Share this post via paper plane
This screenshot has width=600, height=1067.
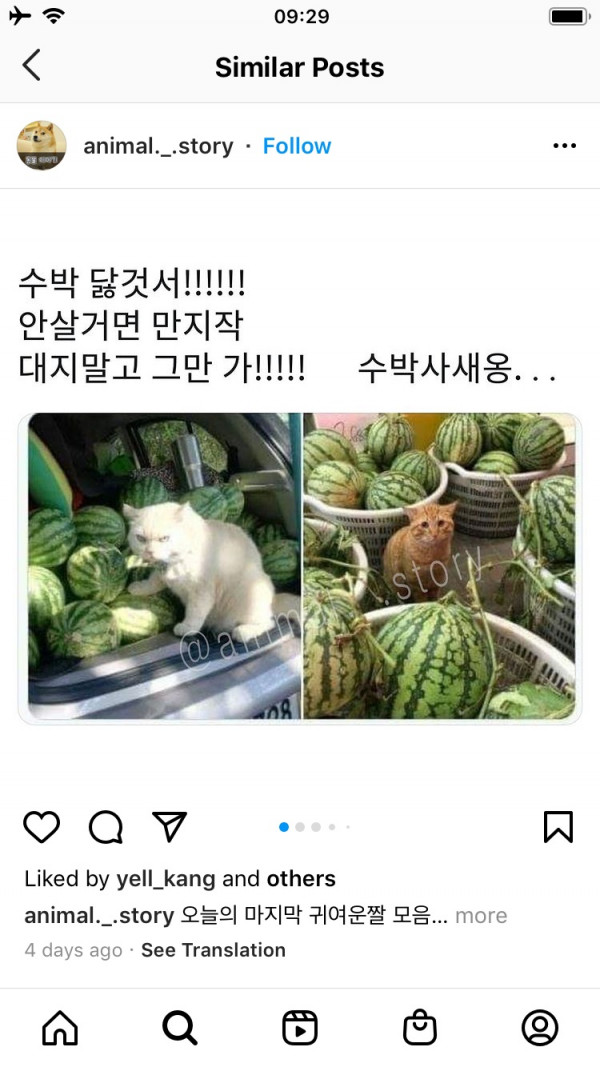click(x=169, y=826)
